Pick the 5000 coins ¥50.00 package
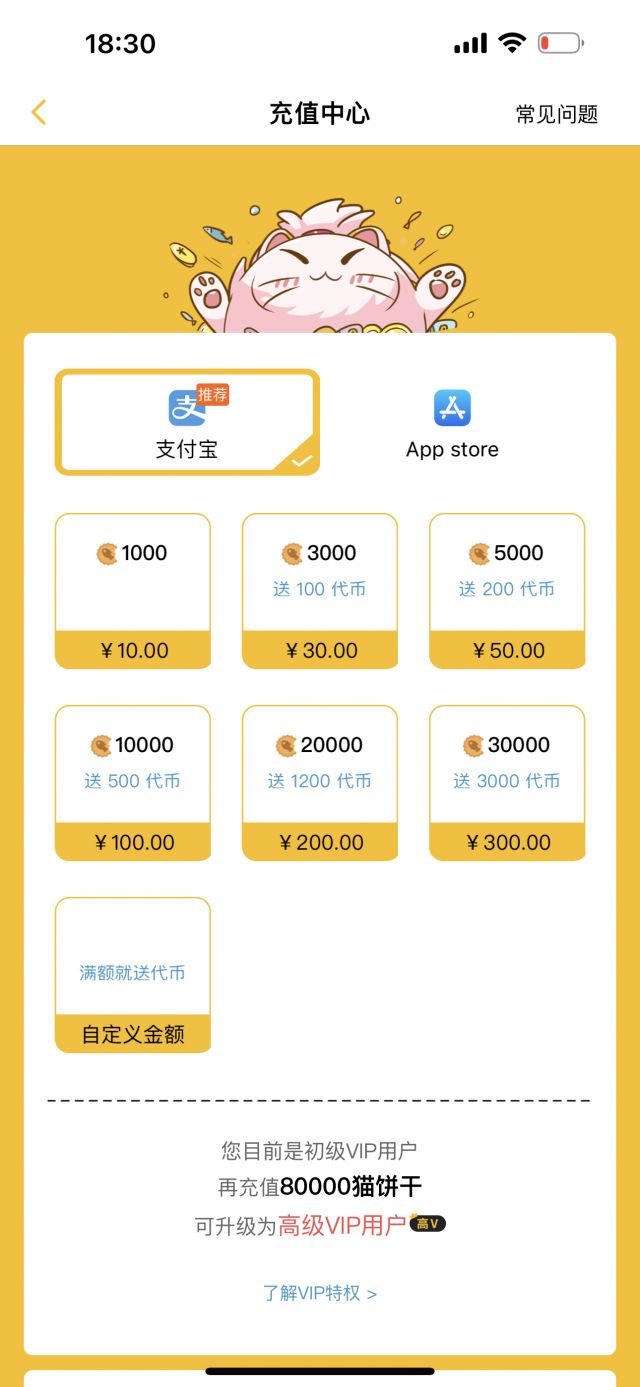640x1387 pixels. click(x=507, y=590)
